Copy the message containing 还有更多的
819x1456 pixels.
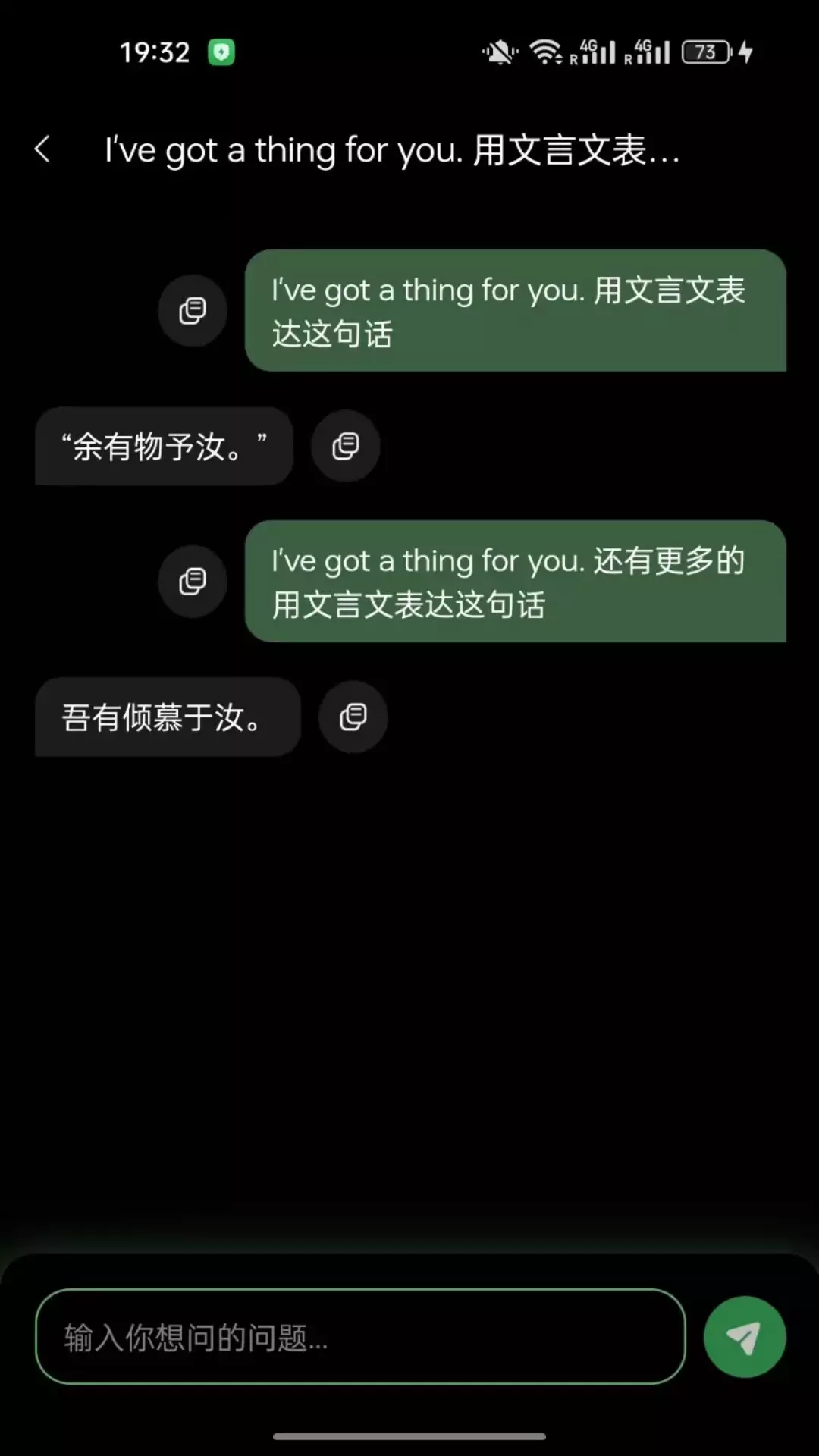[193, 582]
